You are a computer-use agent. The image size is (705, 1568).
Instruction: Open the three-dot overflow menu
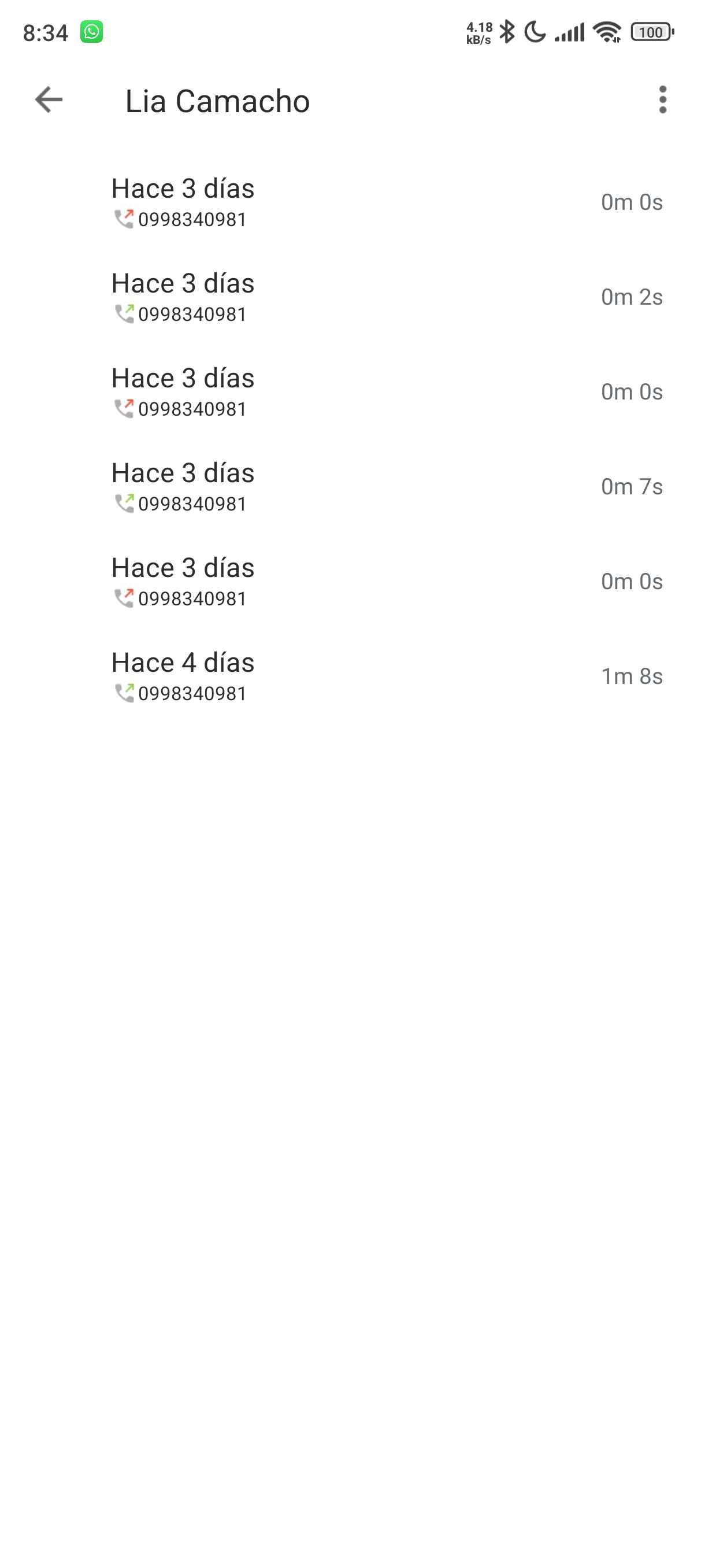662,100
